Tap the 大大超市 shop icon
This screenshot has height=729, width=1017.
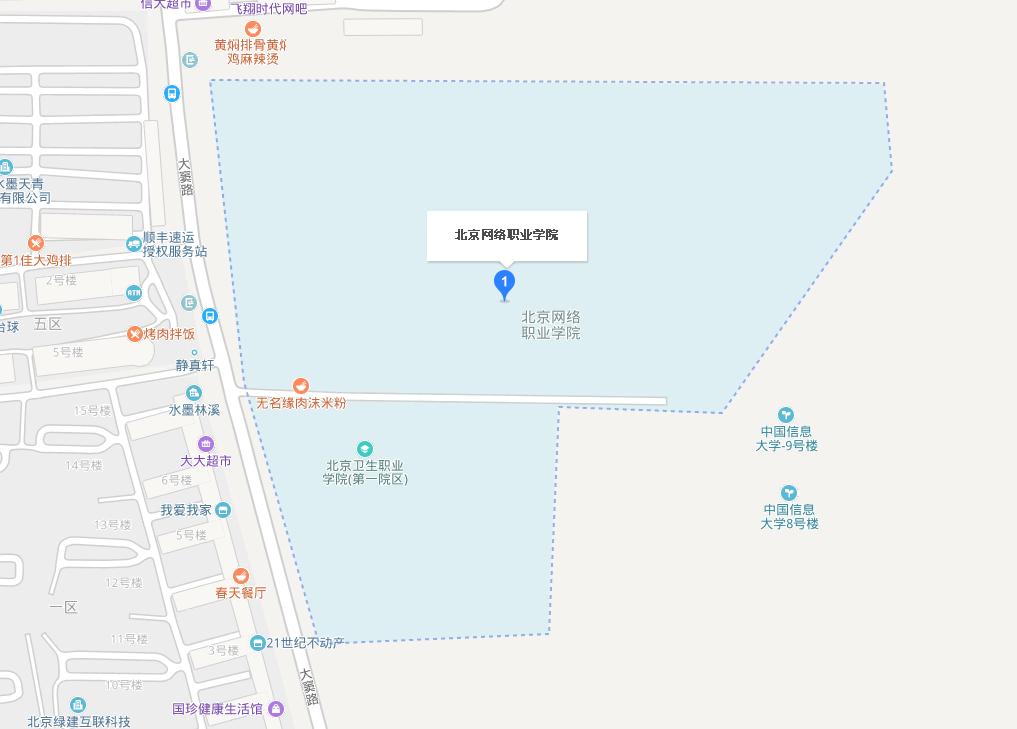pos(206,444)
